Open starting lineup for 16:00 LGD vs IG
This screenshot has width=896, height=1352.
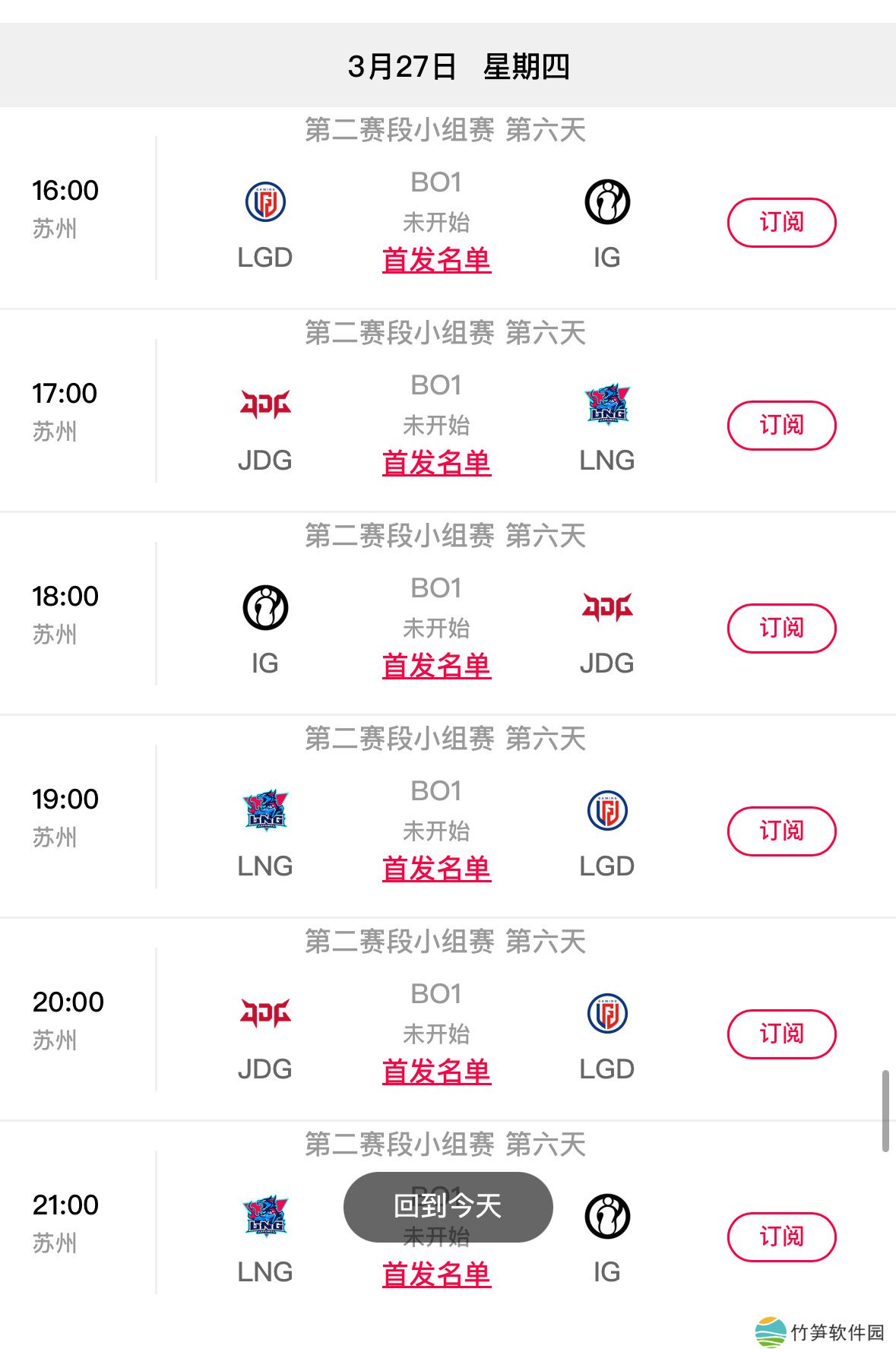click(x=436, y=261)
